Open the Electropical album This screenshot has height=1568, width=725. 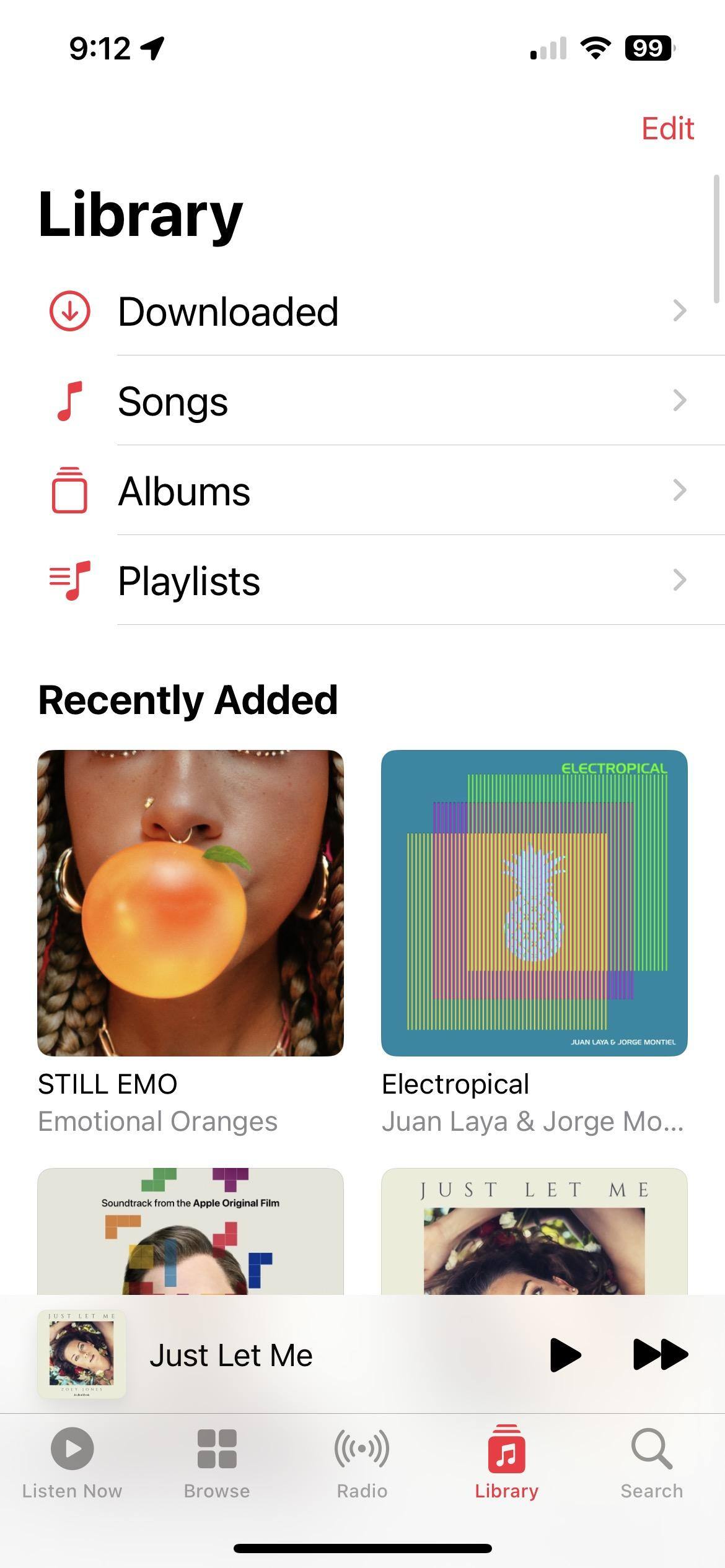534,903
